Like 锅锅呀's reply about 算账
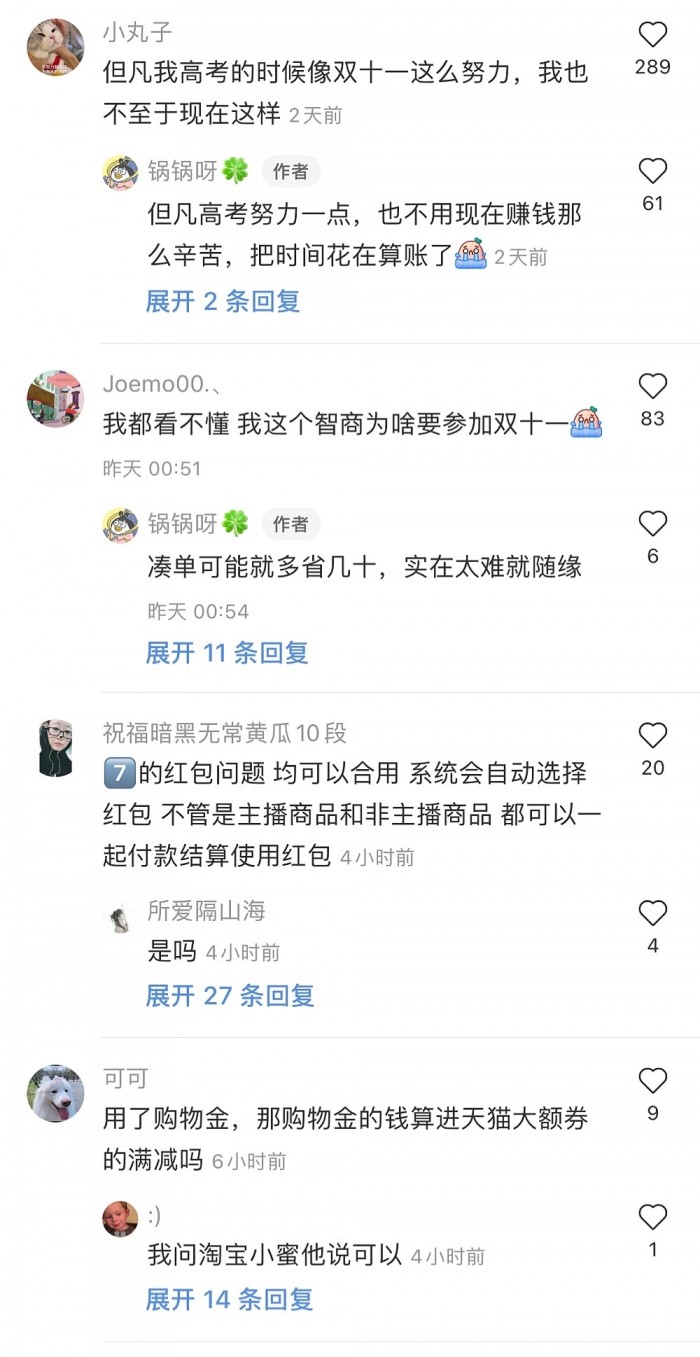Image resolution: width=700 pixels, height=1357 pixels. pos(652,172)
